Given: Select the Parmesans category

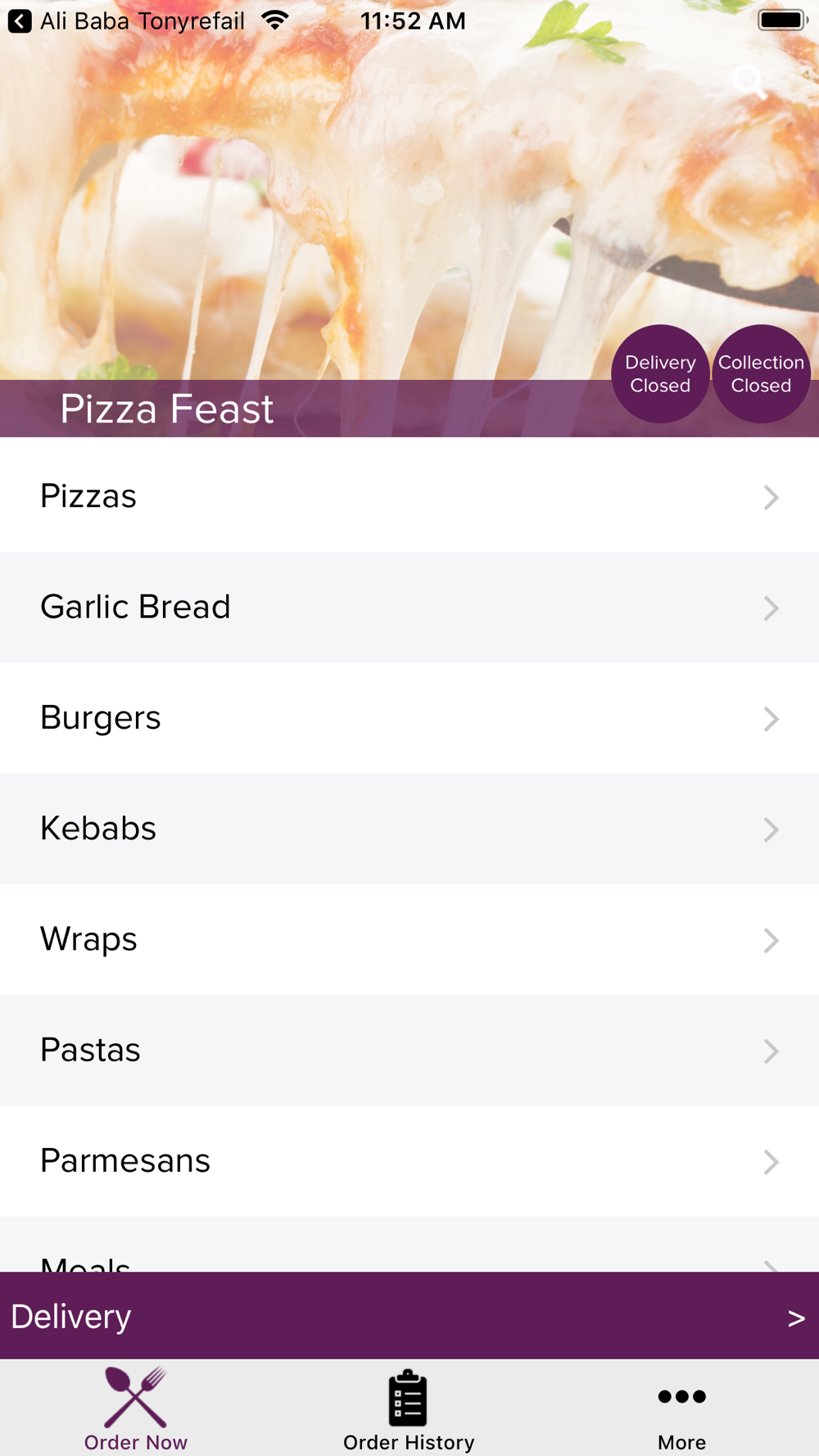Looking at the screenshot, I should click(x=409, y=1161).
